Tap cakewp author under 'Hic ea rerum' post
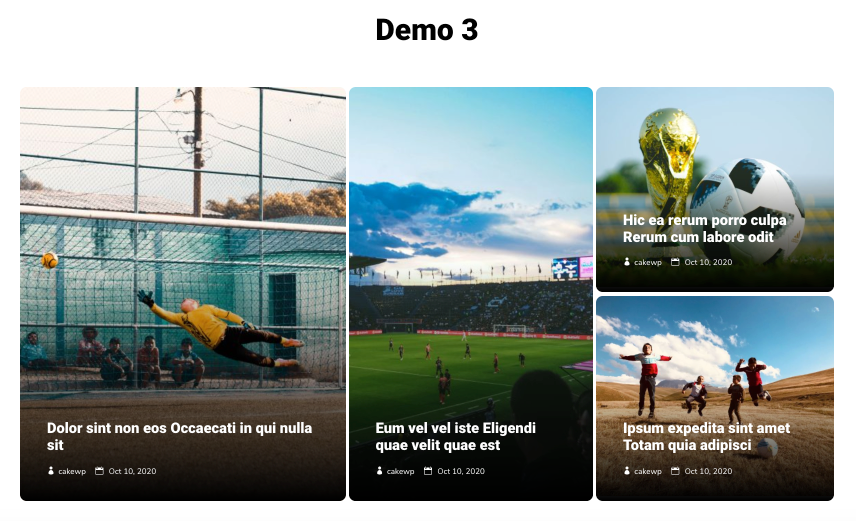The height and width of the screenshot is (521, 856). (x=647, y=262)
